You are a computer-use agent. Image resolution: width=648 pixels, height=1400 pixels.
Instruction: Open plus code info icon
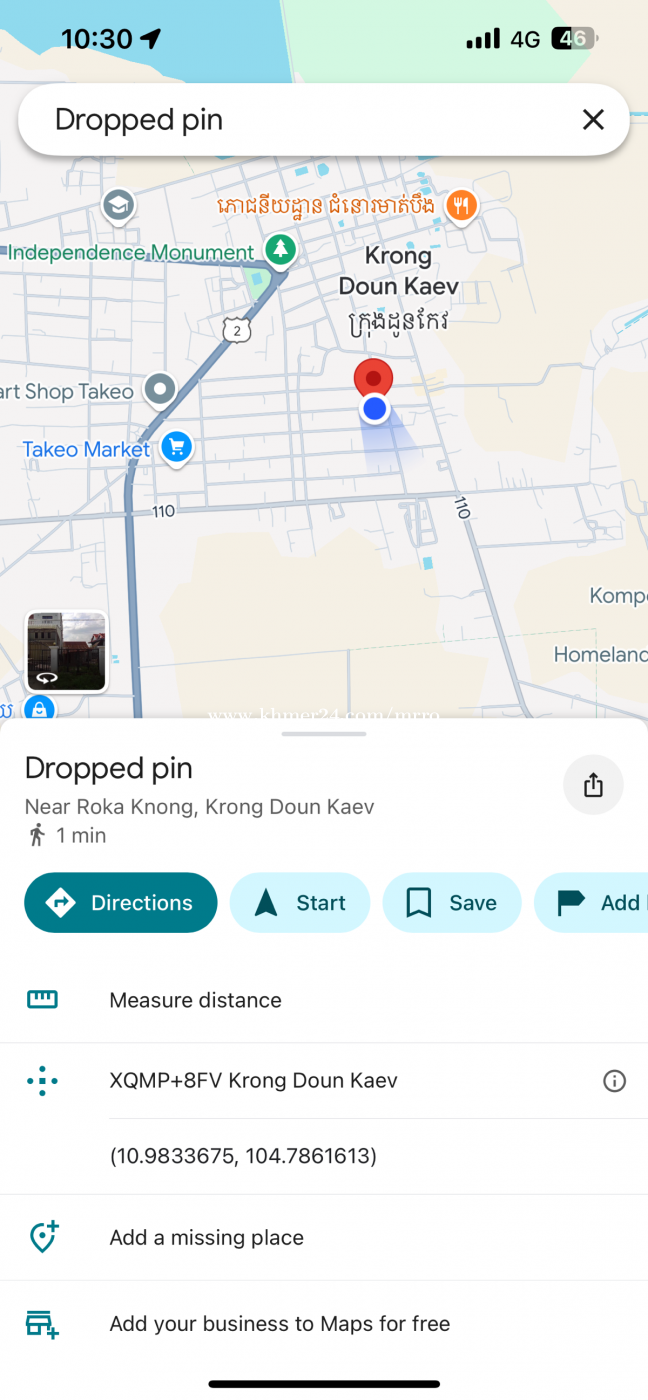click(614, 1081)
